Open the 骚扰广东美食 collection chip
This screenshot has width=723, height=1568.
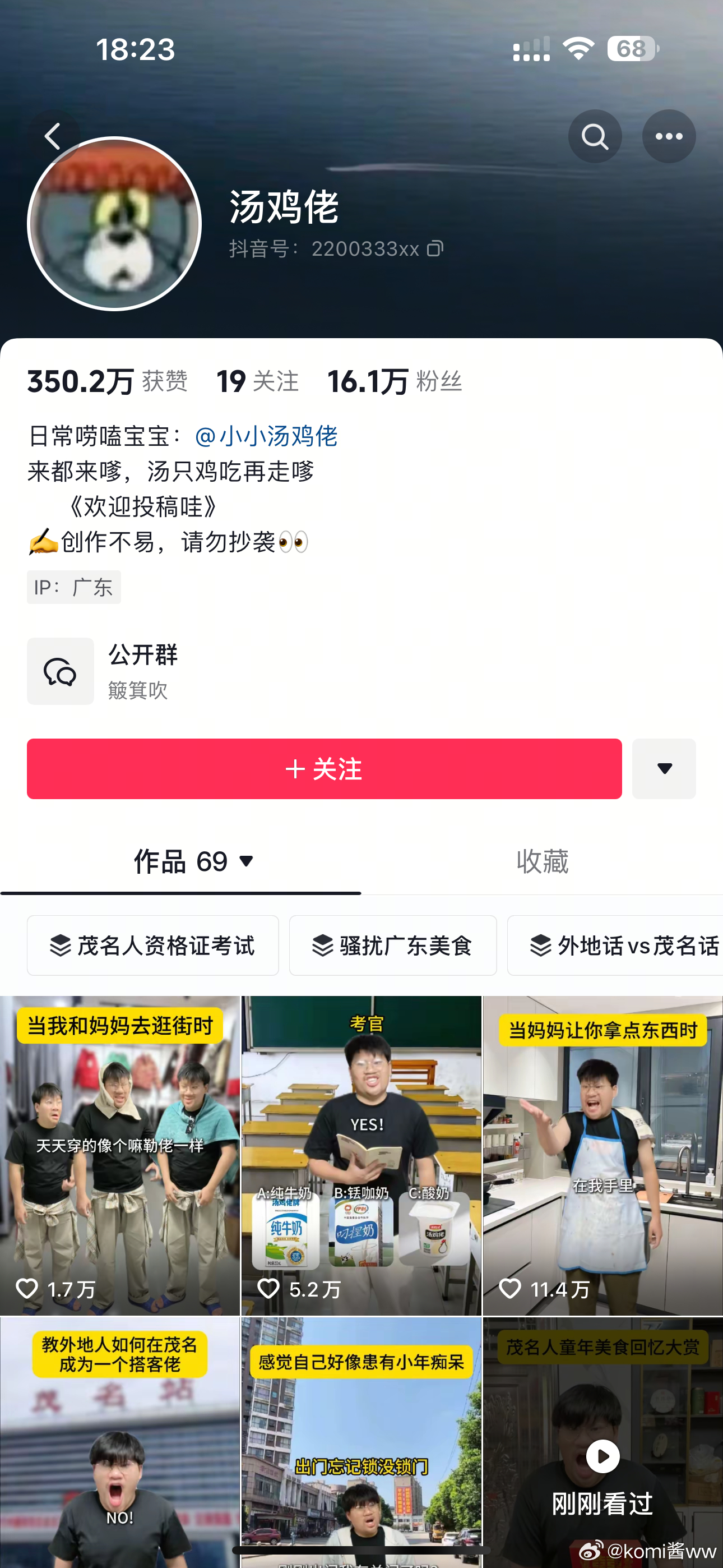point(392,946)
